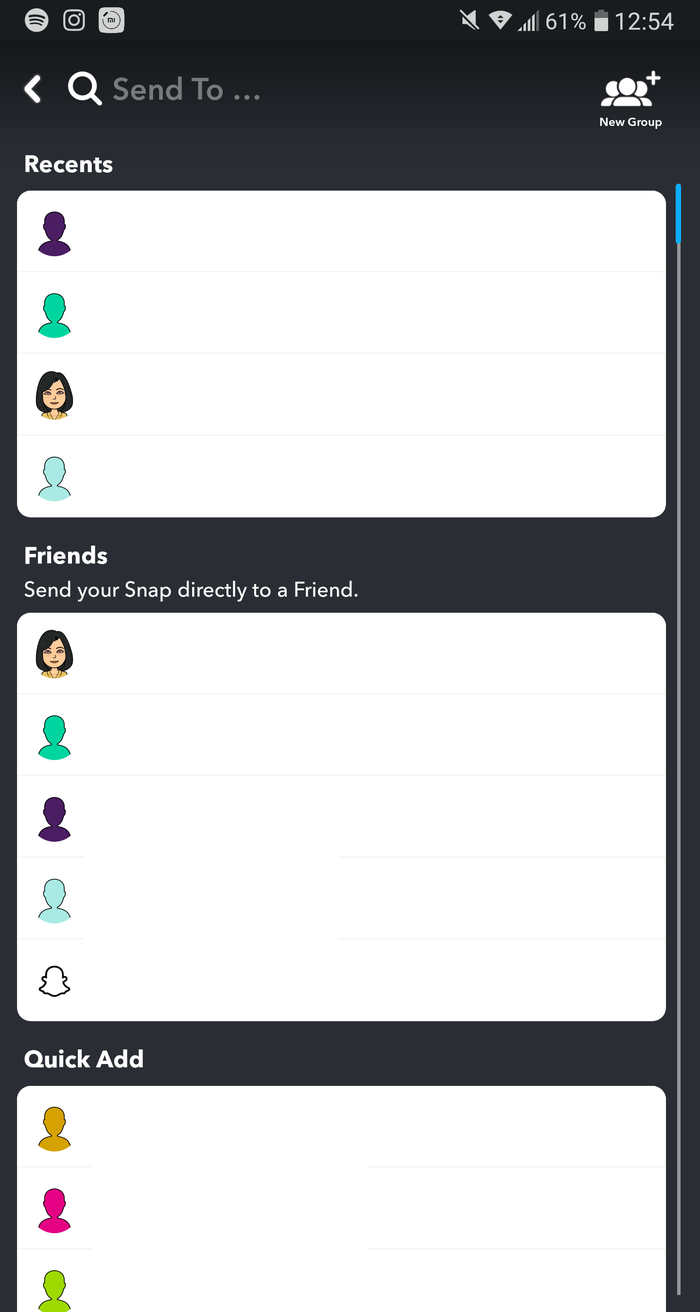Select the pale teal avatar contact under Friends

(341, 899)
